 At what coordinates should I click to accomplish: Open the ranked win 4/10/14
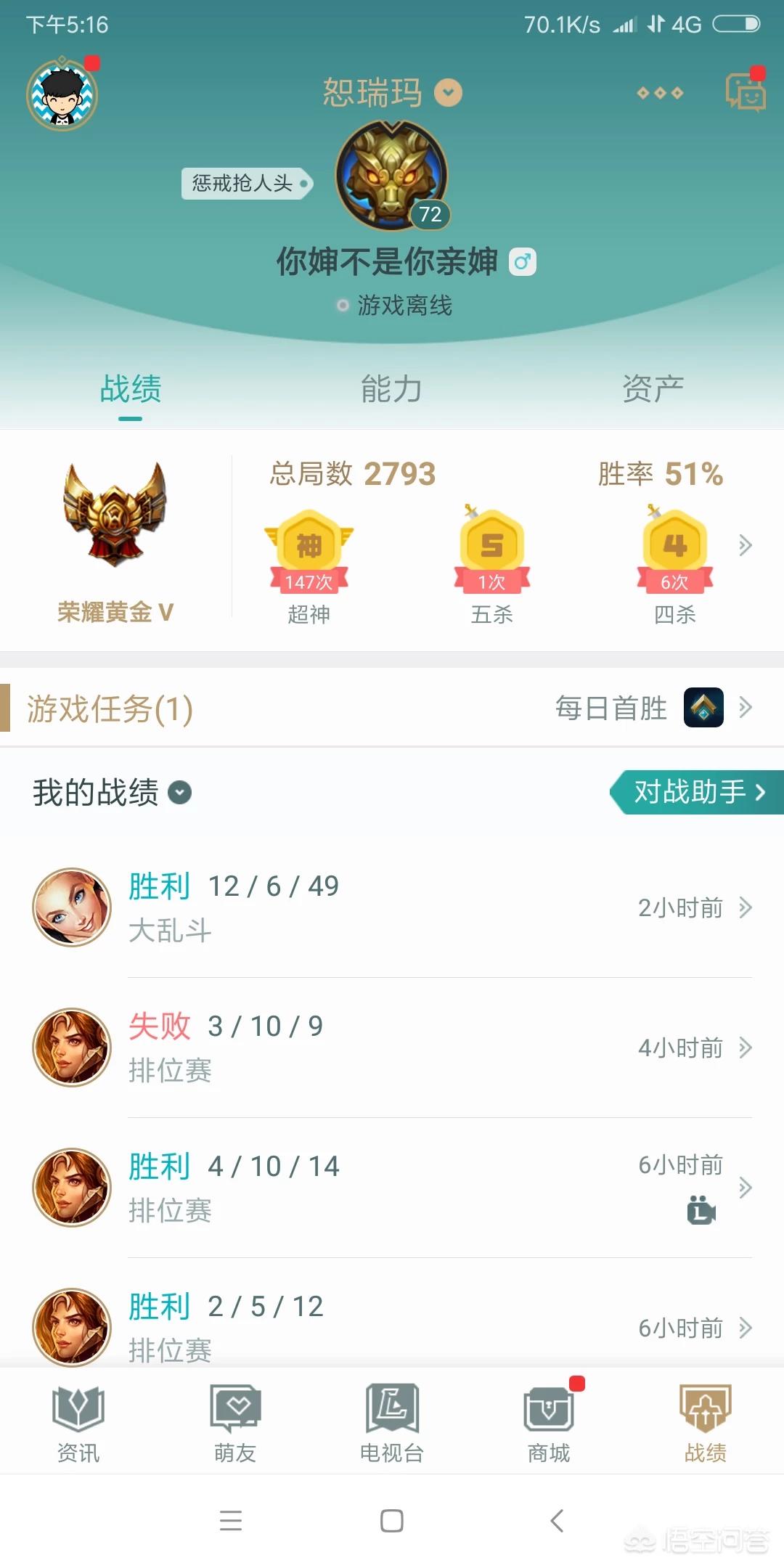point(392,1188)
